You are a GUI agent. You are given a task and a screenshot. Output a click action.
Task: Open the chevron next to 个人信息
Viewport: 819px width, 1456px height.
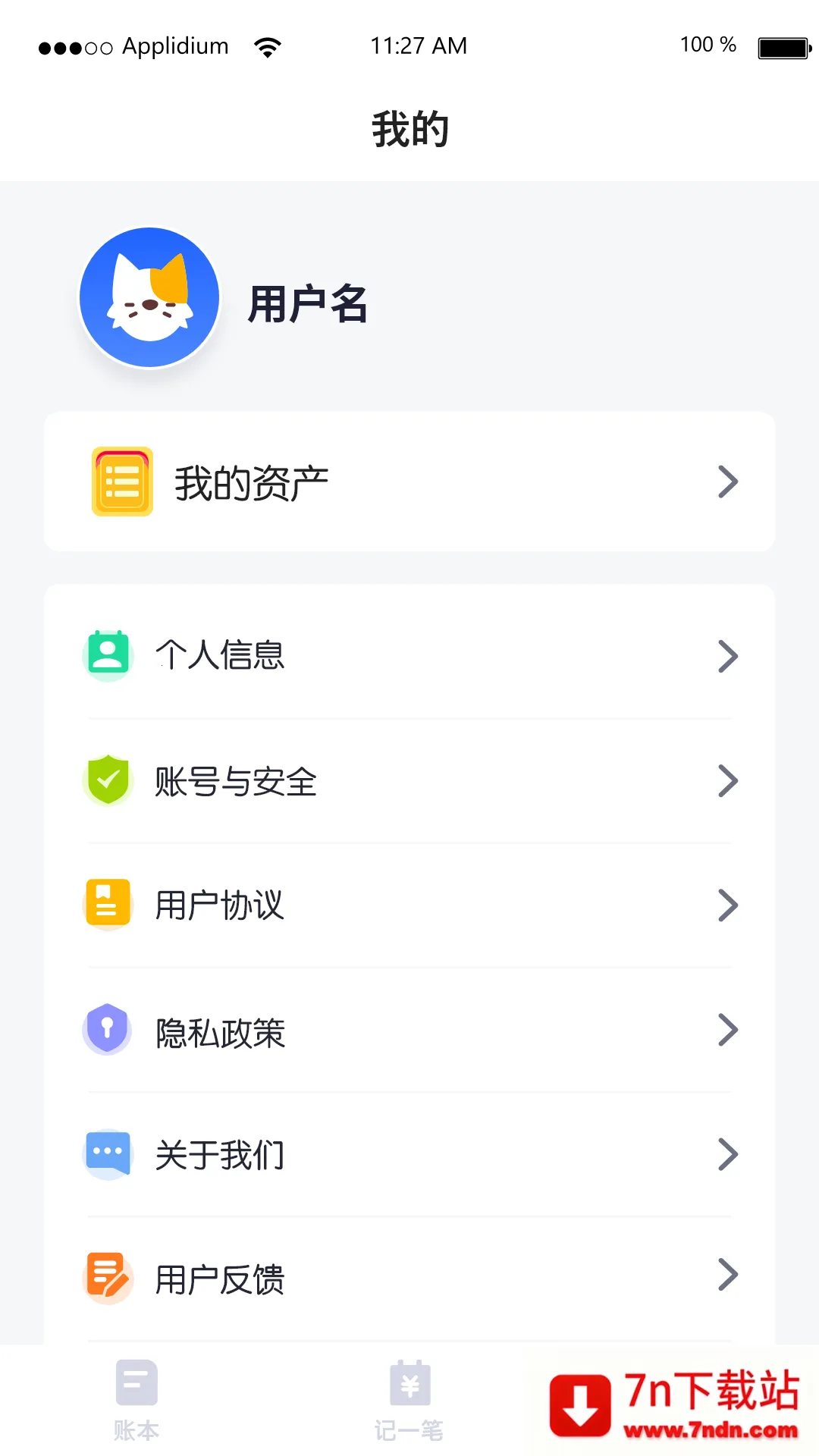[728, 657]
